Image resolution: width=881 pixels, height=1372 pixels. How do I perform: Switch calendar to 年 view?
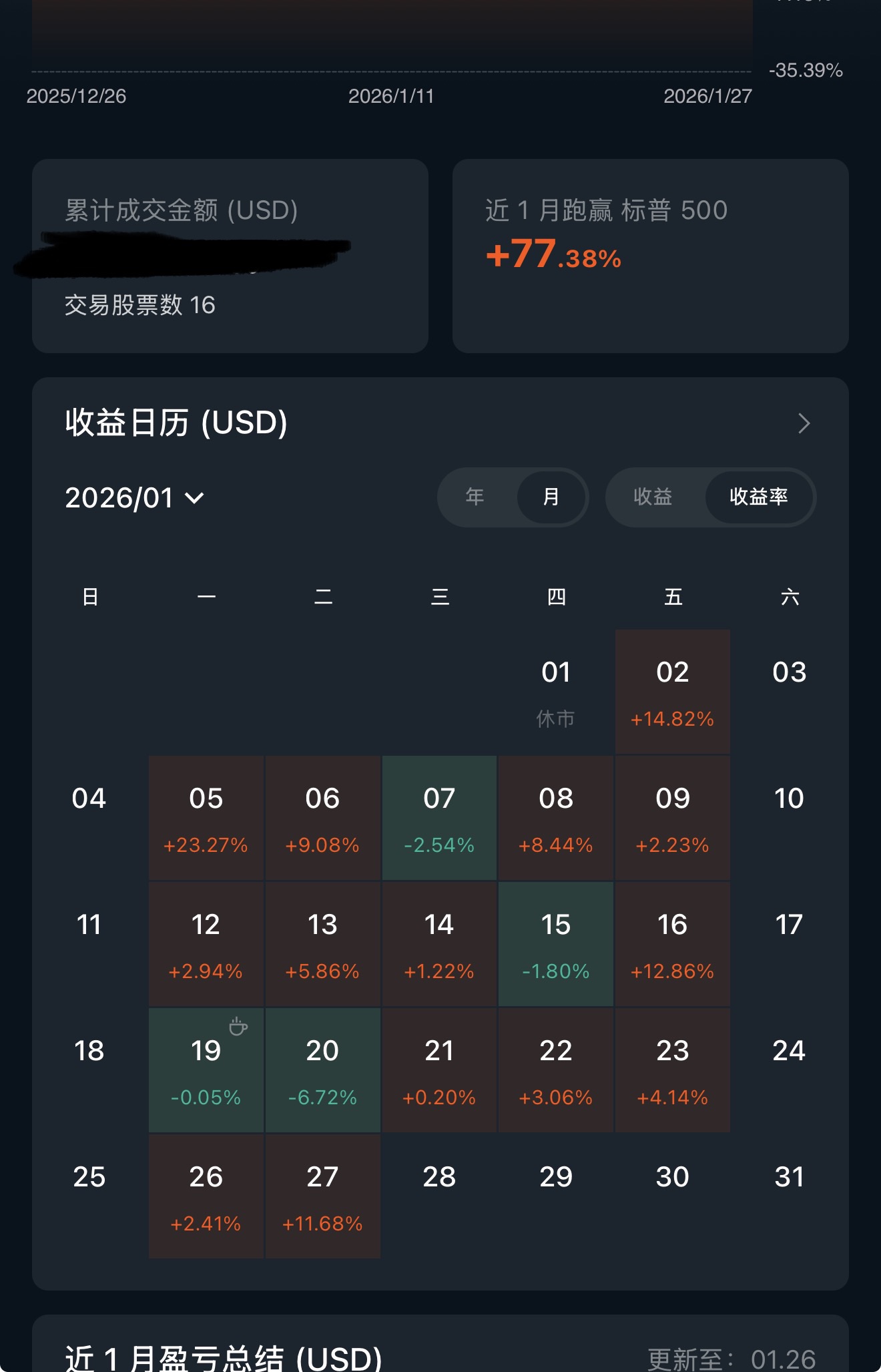click(x=475, y=497)
